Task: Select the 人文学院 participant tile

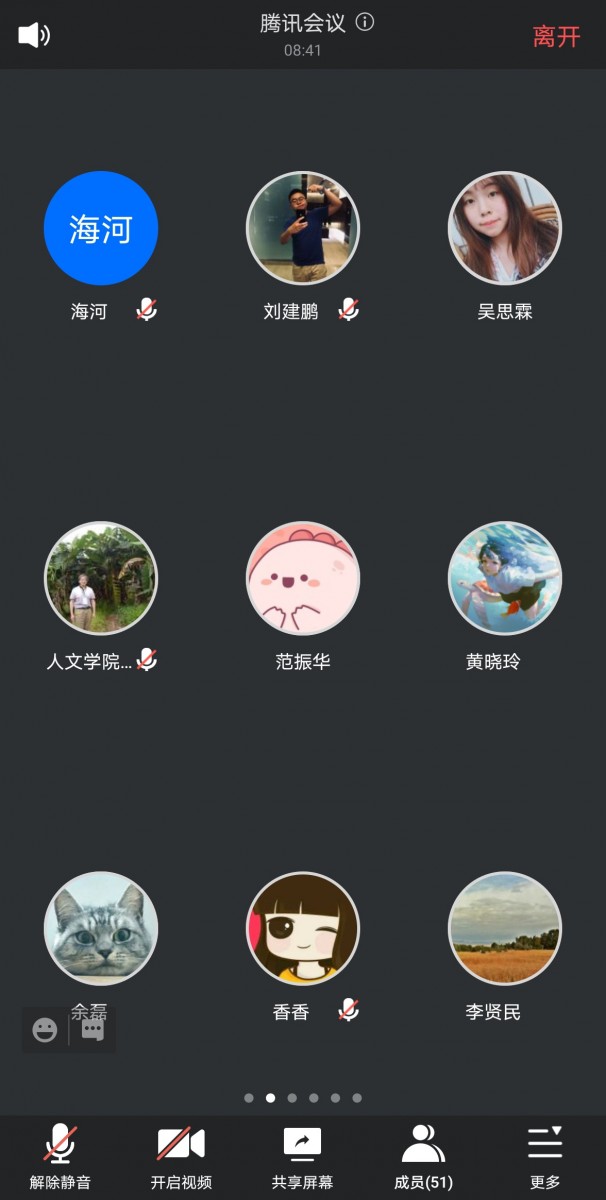Action: click(101, 579)
